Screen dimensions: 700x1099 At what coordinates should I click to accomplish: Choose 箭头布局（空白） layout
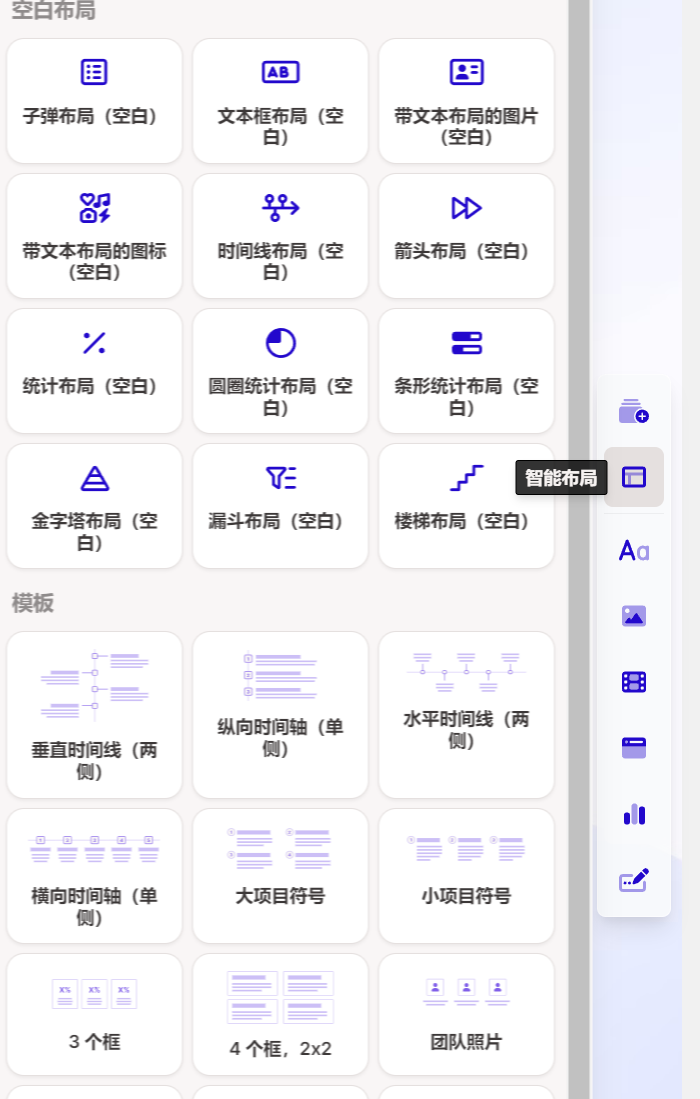click(x=467, y=236)
